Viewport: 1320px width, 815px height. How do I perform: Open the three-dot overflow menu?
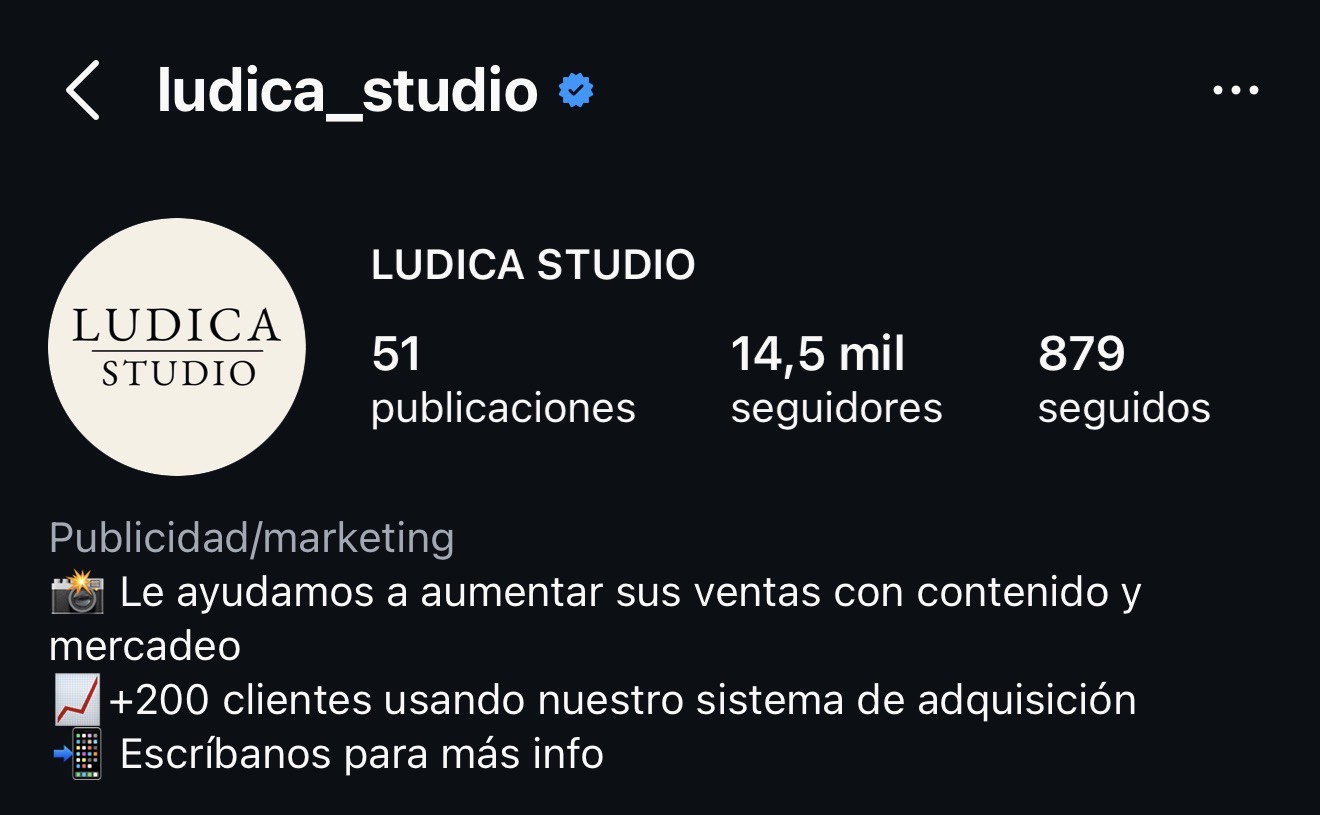(1235, 91)
